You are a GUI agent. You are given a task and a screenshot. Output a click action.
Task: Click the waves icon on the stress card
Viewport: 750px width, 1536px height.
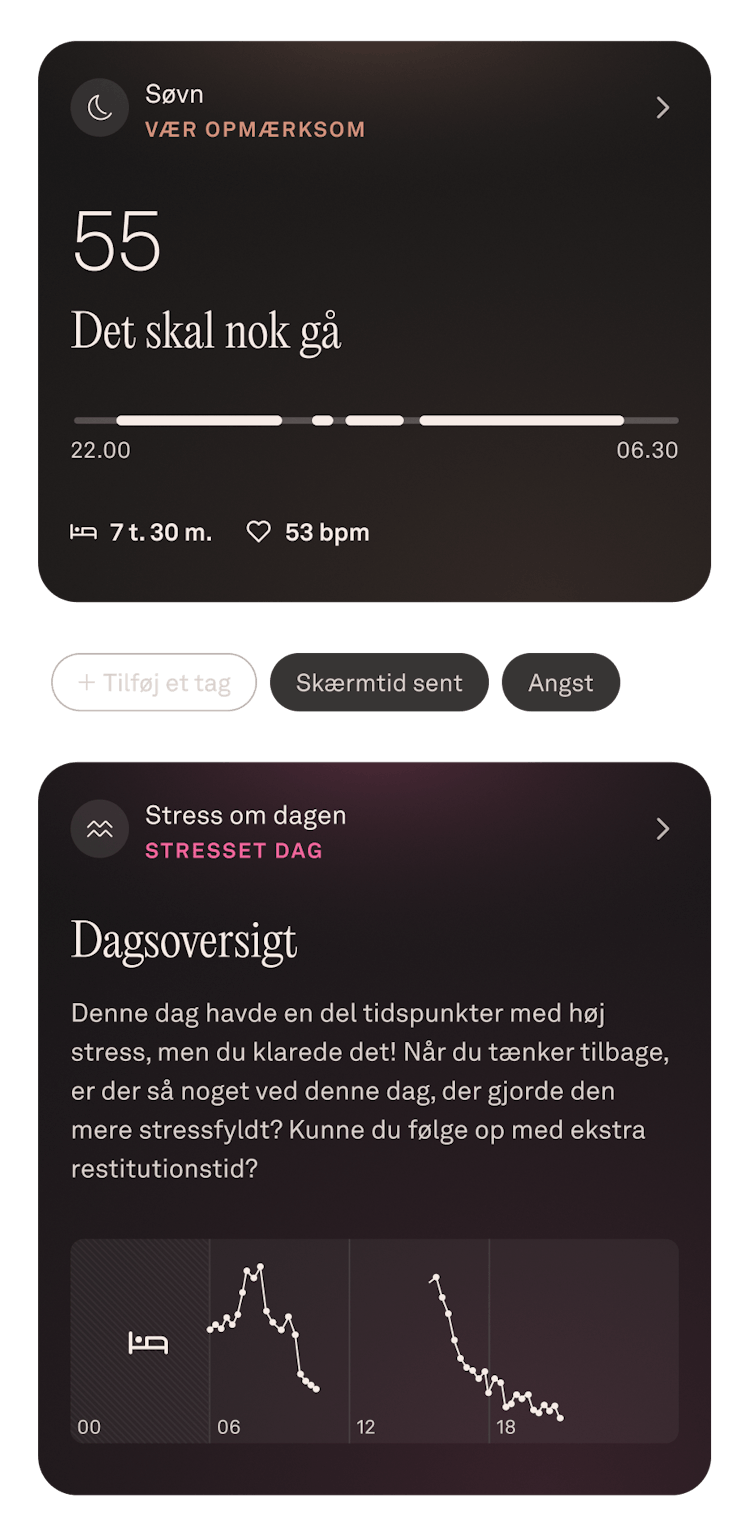tap(99, 829)
